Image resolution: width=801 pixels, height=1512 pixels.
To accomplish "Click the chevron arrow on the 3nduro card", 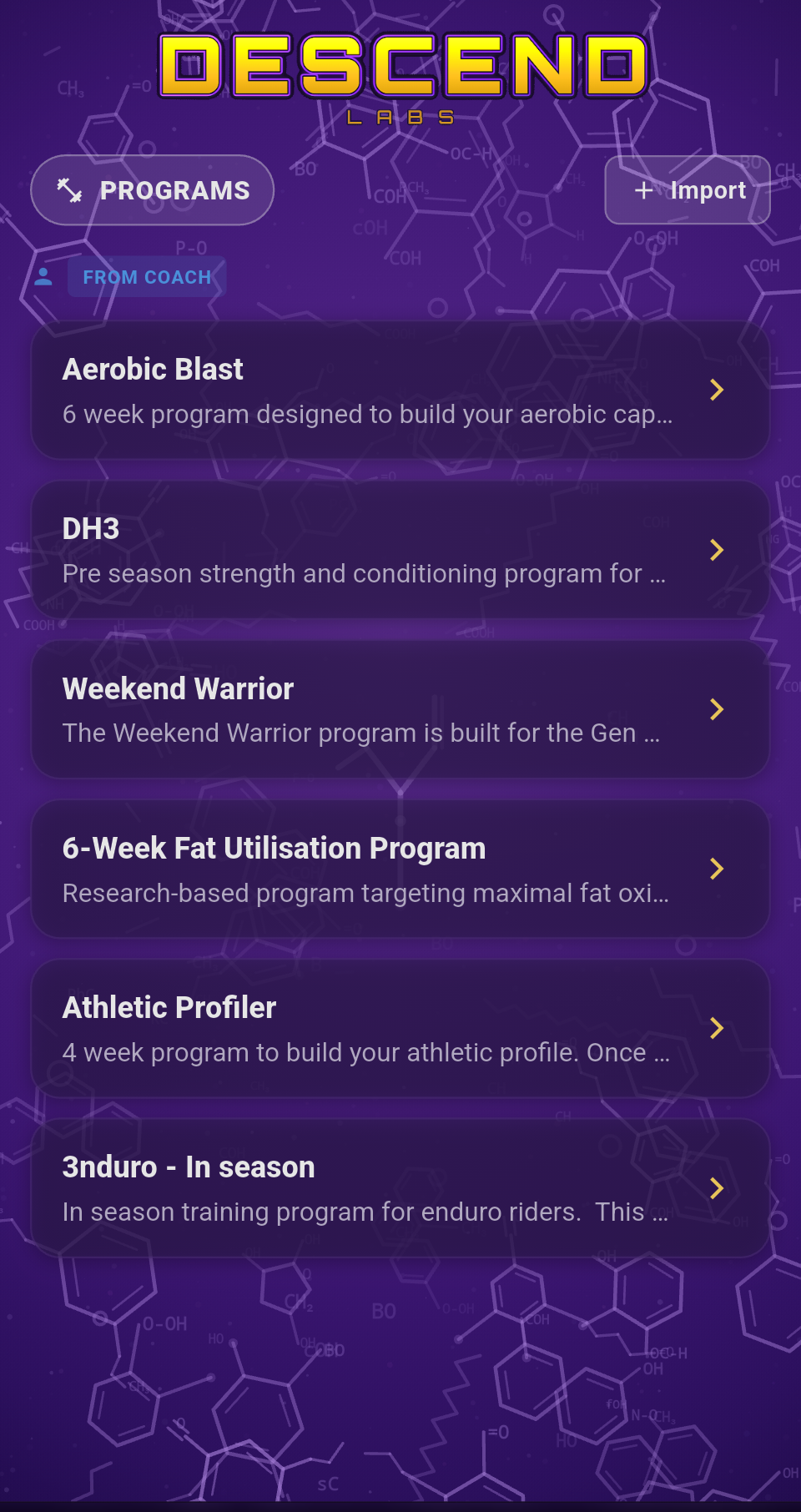I will [717, 1187].
